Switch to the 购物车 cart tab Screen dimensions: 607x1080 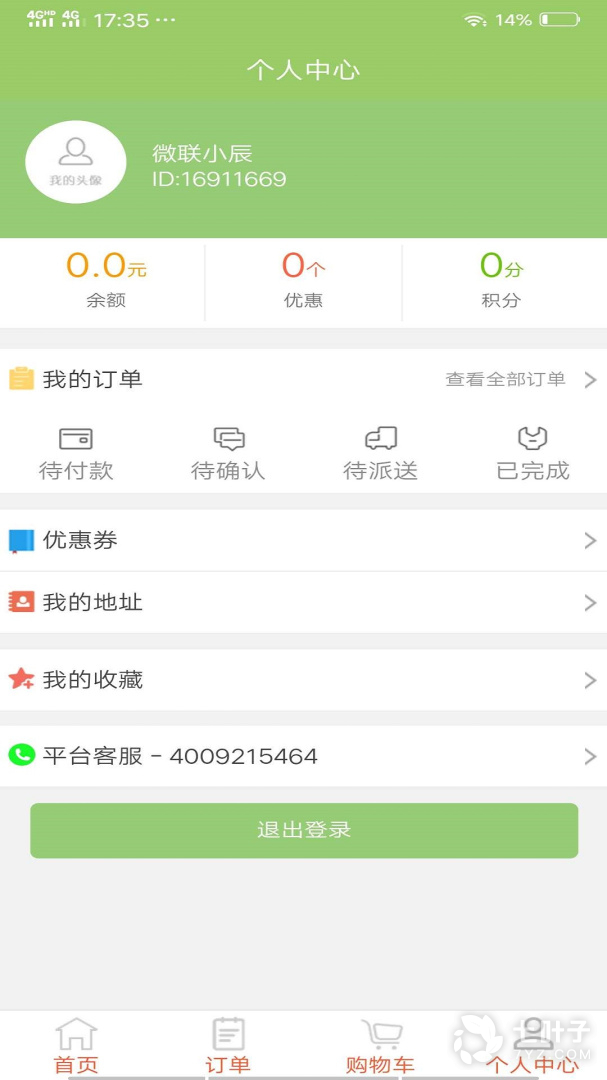coord(380,1046)
